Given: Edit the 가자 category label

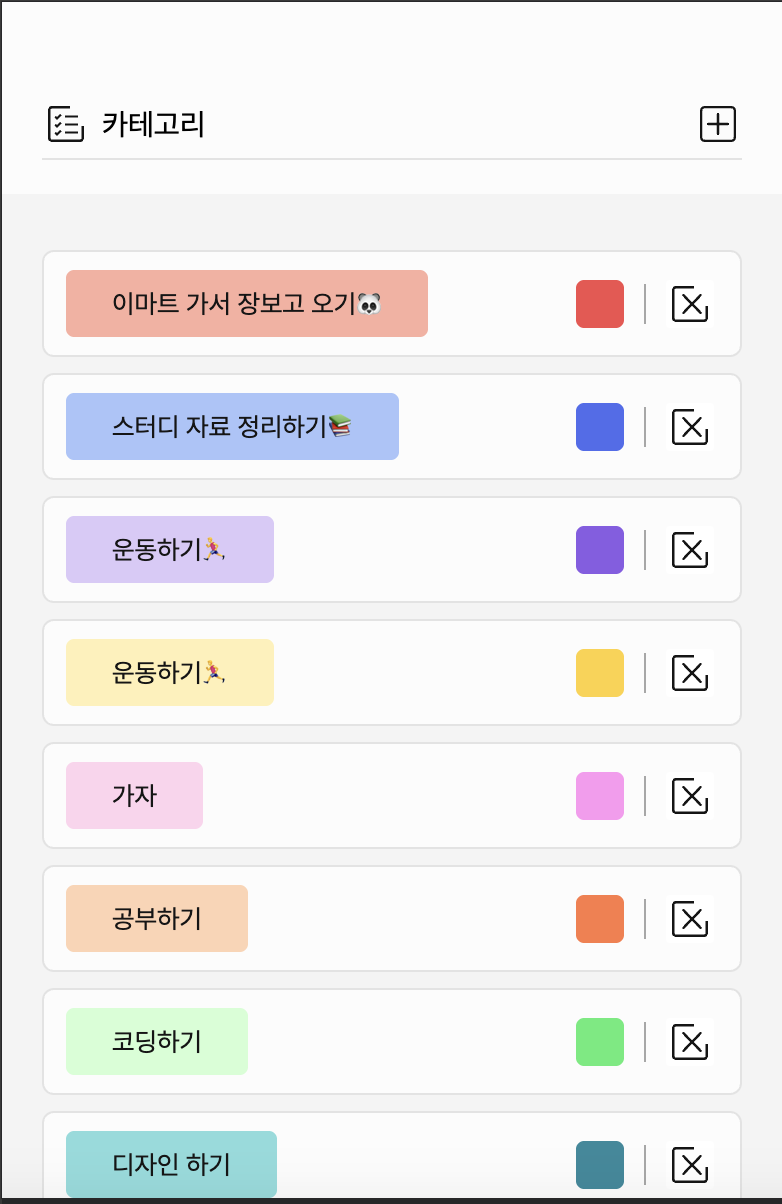Looking at the screenshot, I should pos(135,795).
